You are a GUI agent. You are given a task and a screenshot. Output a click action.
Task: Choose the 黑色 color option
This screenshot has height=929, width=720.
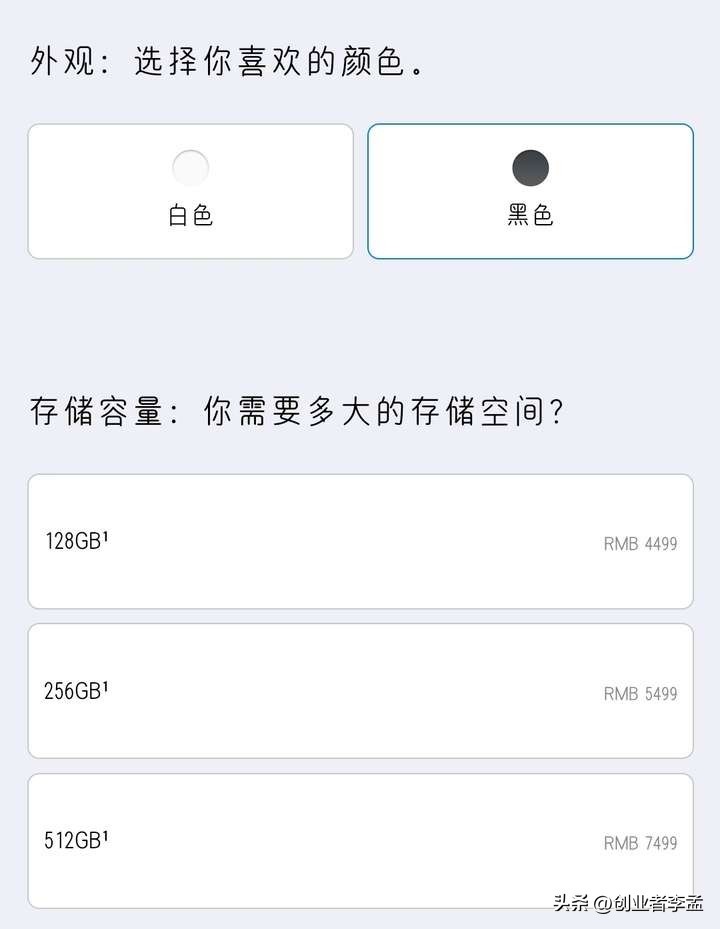(530, 191)
